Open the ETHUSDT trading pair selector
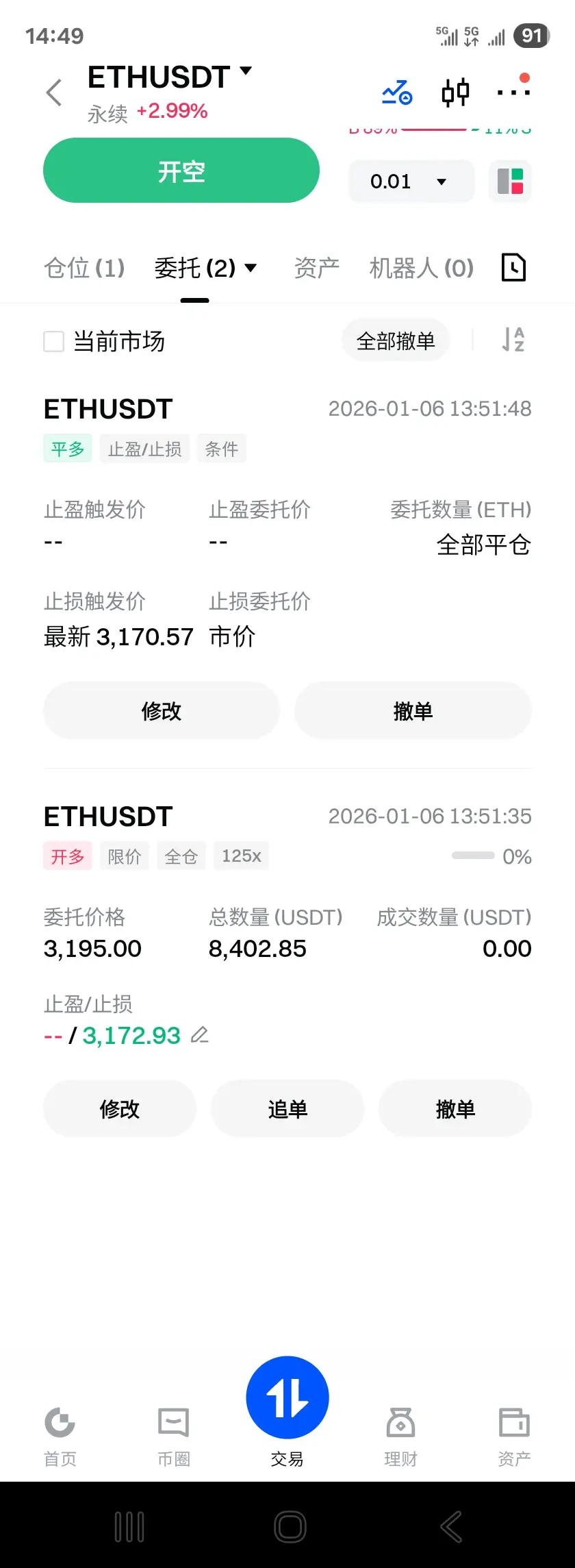575x1568 pixels. [x=170, y=77]
